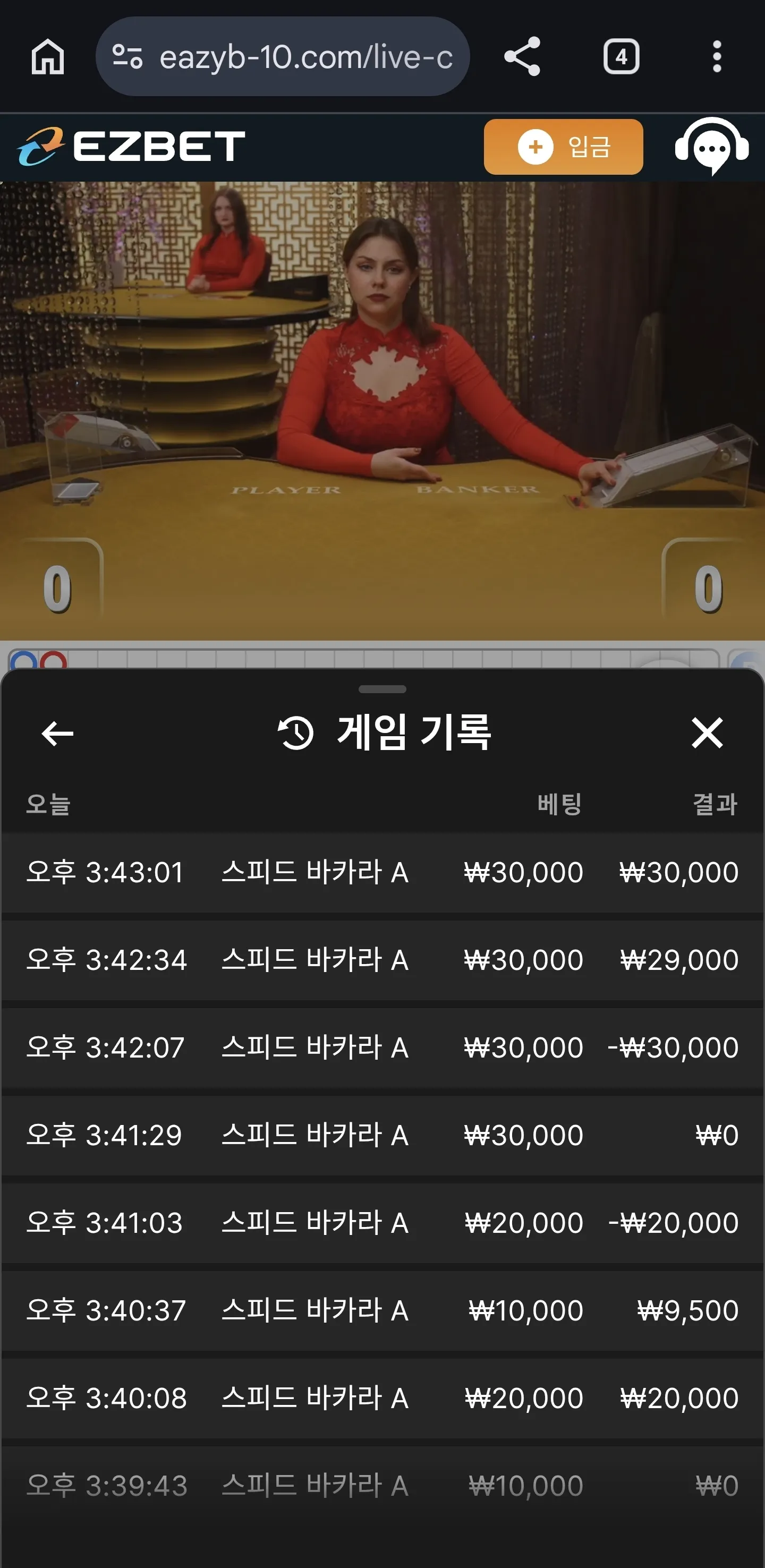Open customer support chat headset icon
The width and height of the screenshot is (765, 1568).
[x=711, y=147]
